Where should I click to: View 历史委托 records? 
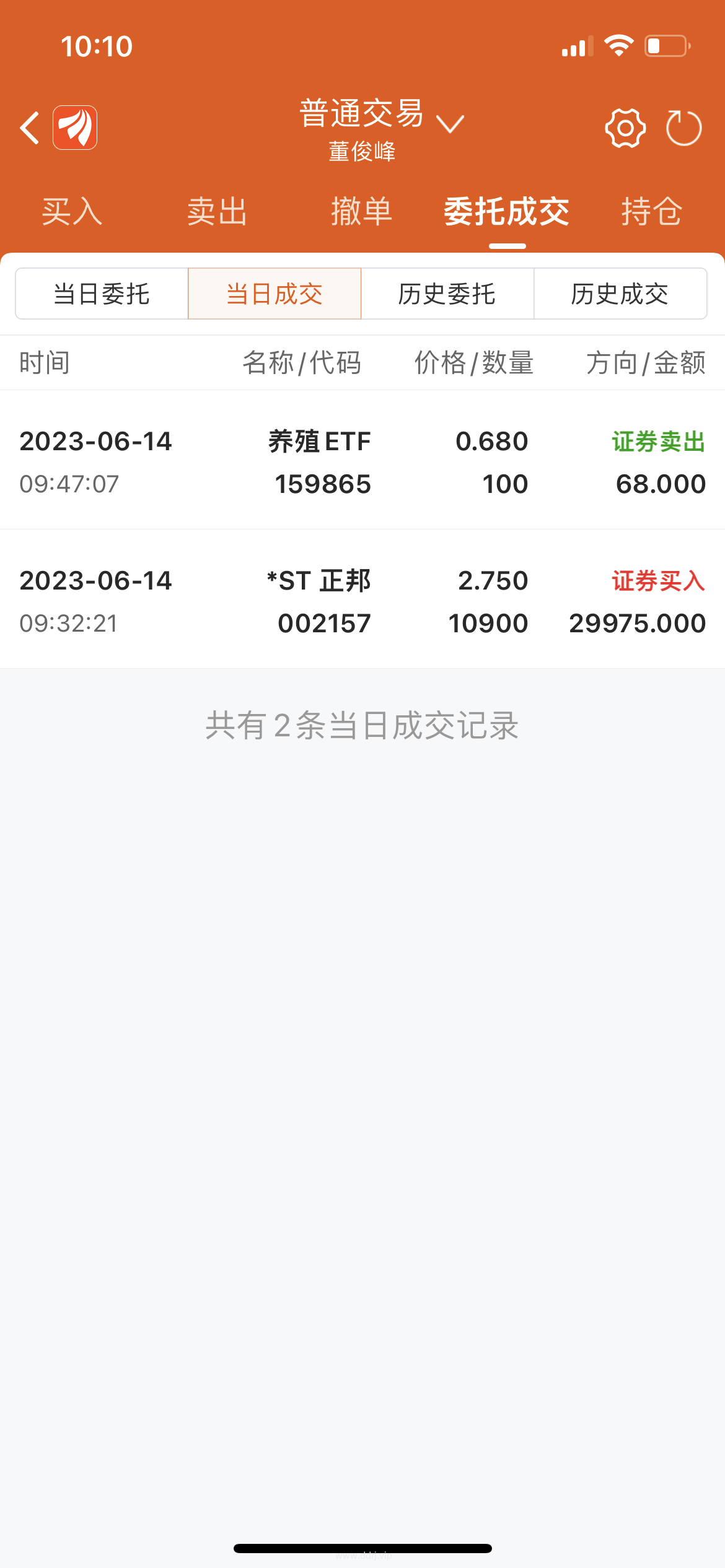pyautogui.click(x=447, y=294)
